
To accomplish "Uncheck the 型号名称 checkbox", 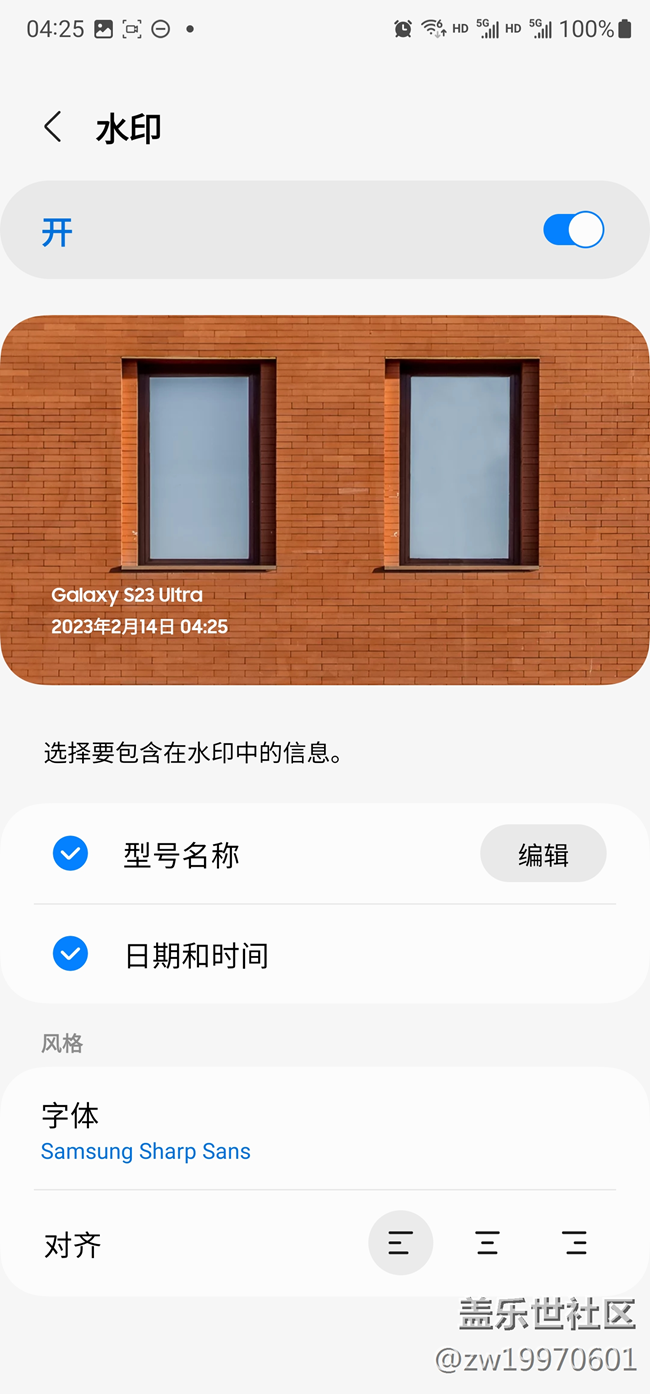I will tap(70, 854).
